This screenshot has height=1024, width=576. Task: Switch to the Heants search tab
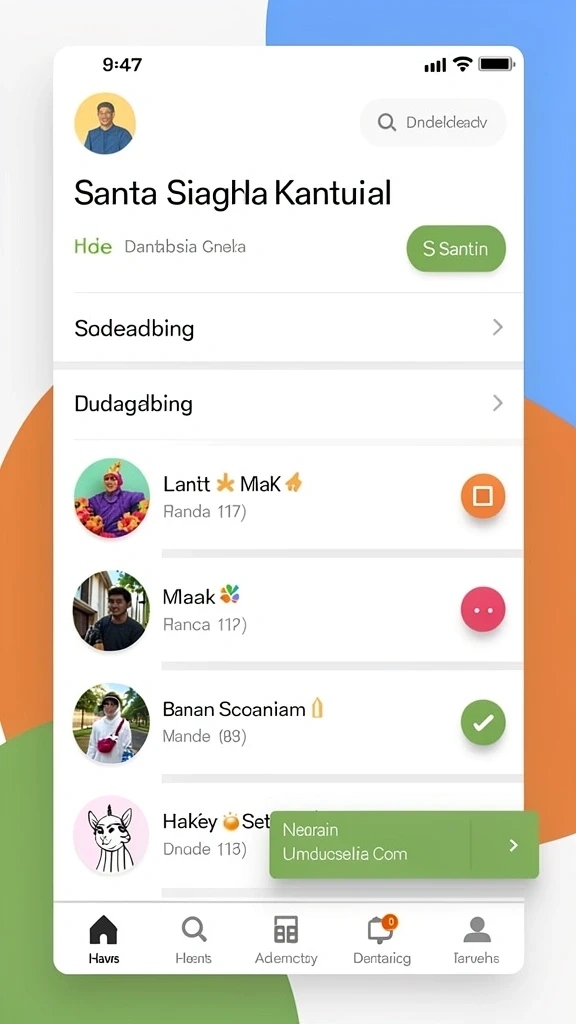click(193, 940)
